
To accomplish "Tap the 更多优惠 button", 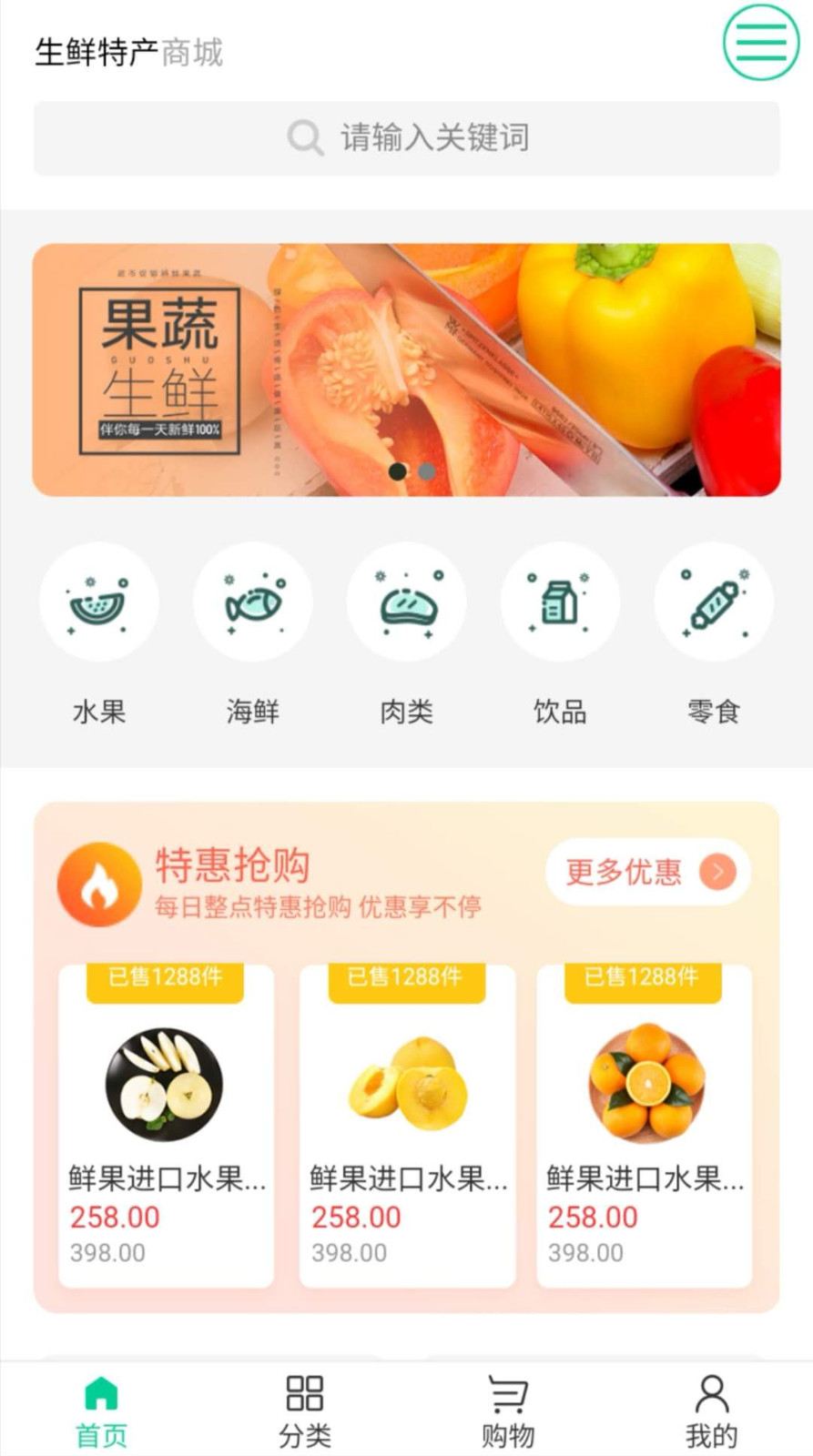I will (647, 872).
